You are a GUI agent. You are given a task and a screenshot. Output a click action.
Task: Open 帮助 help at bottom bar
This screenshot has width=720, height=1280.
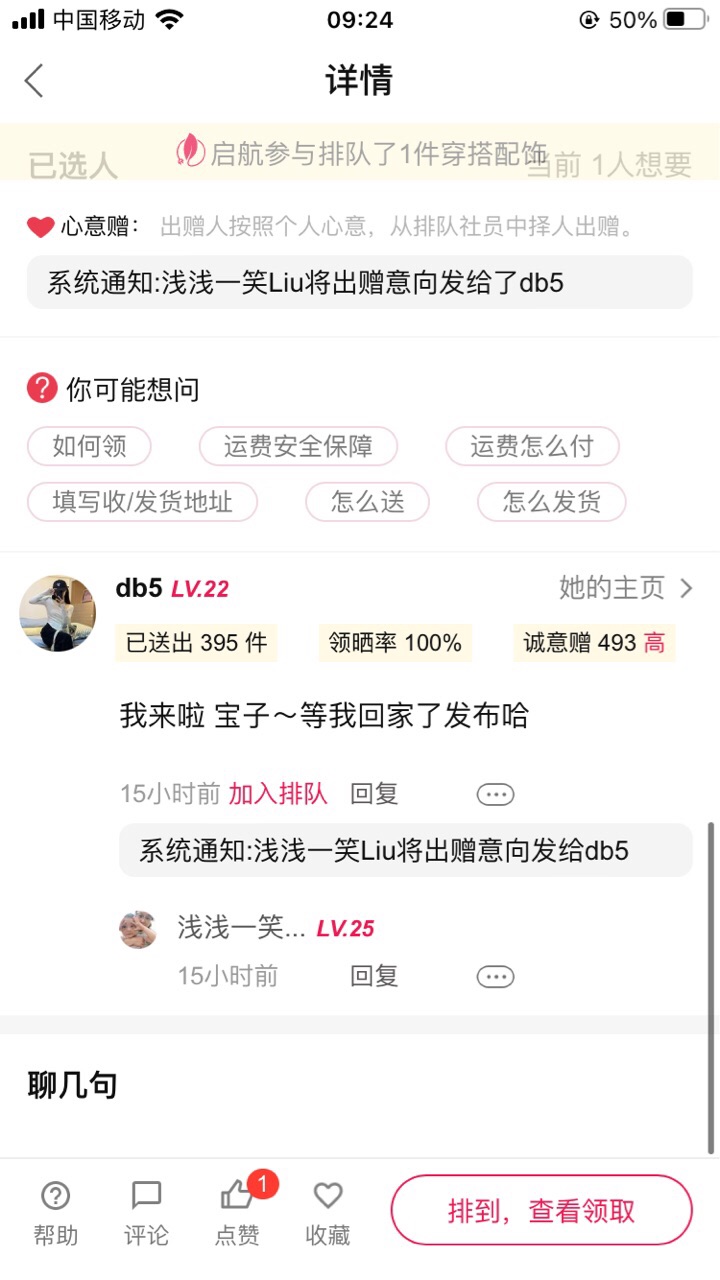tap(56, 1212)
